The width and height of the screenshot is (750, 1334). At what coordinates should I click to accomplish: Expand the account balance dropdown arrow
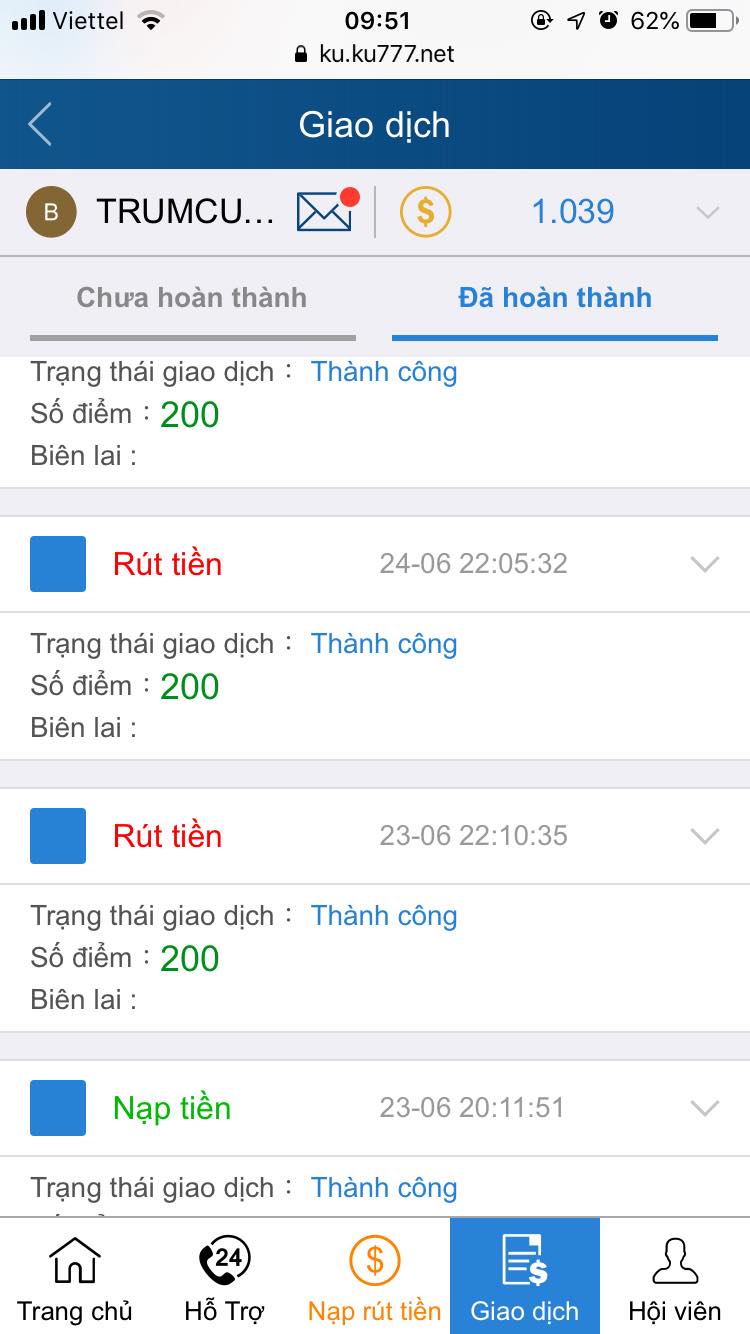[x=707, y=212]
